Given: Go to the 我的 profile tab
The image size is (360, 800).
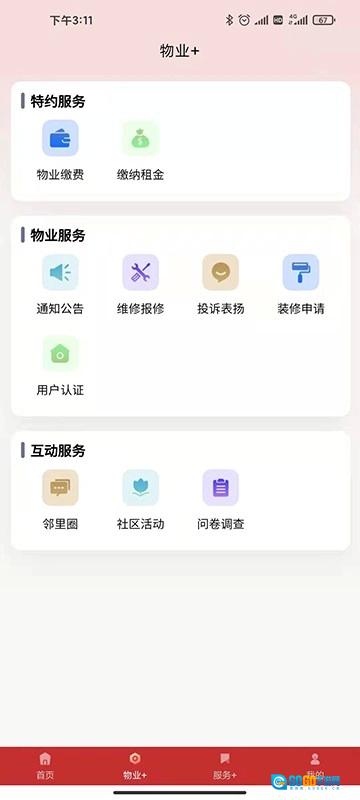Looking at the screenshot, I should [315, 766].
